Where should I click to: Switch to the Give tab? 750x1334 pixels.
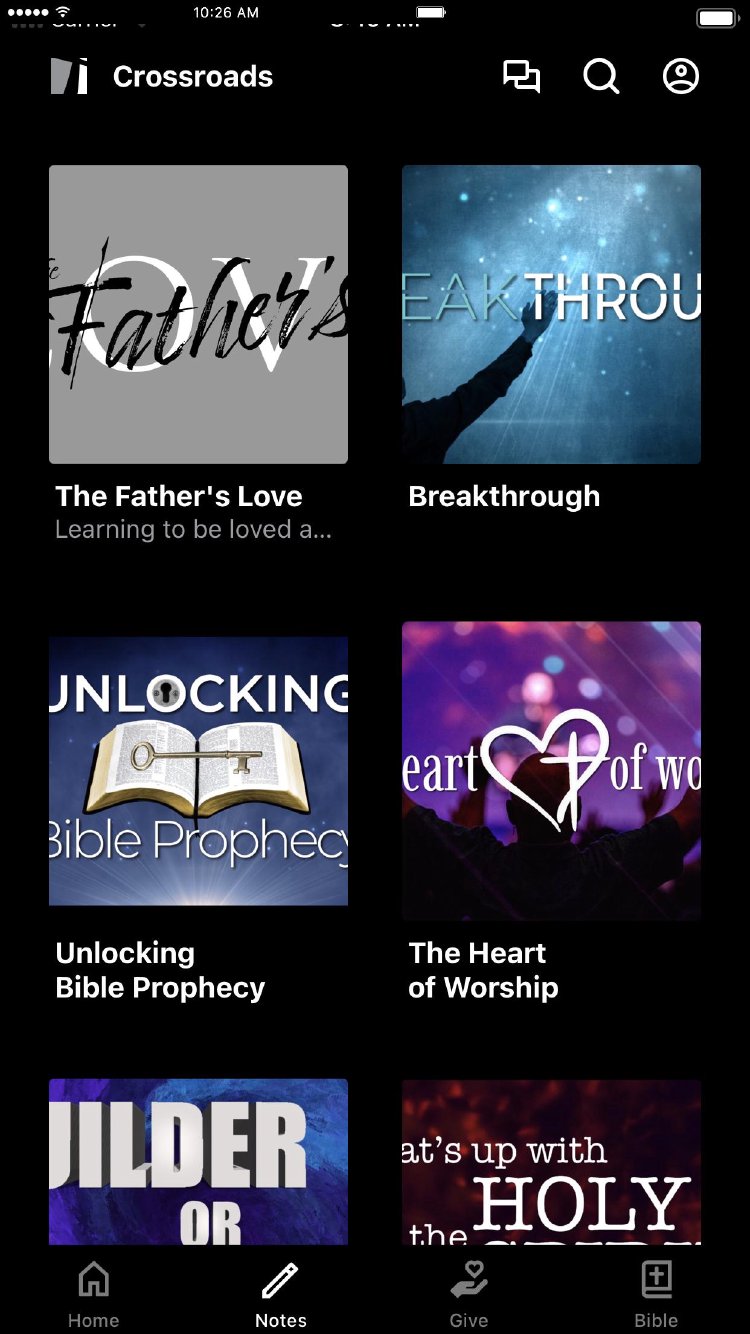coord(469,1294)
